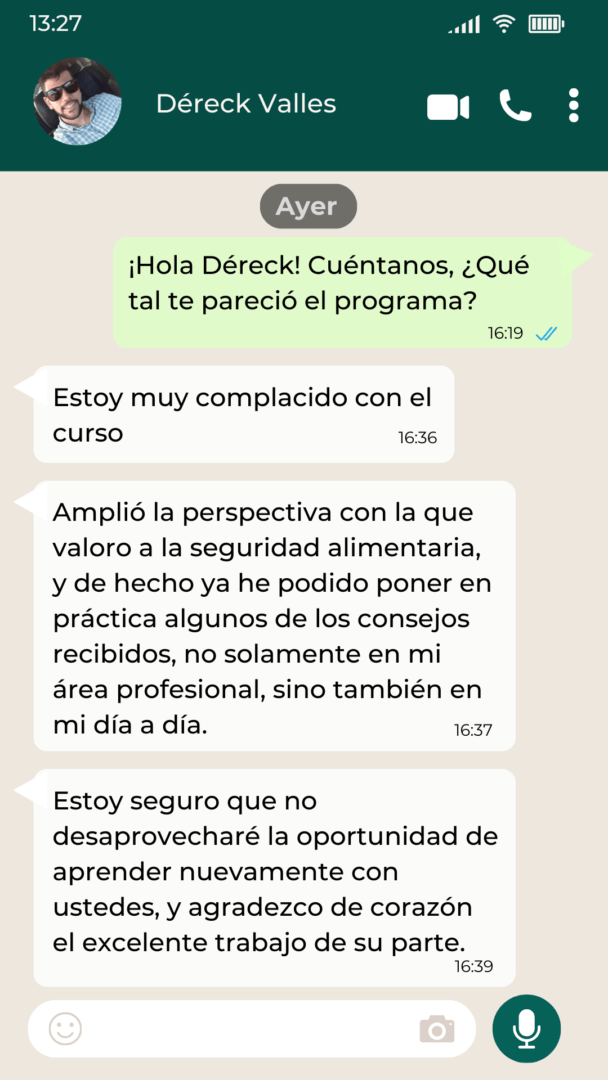
Task: Open the three-dot overflow menu
Action: pos(573,106)
